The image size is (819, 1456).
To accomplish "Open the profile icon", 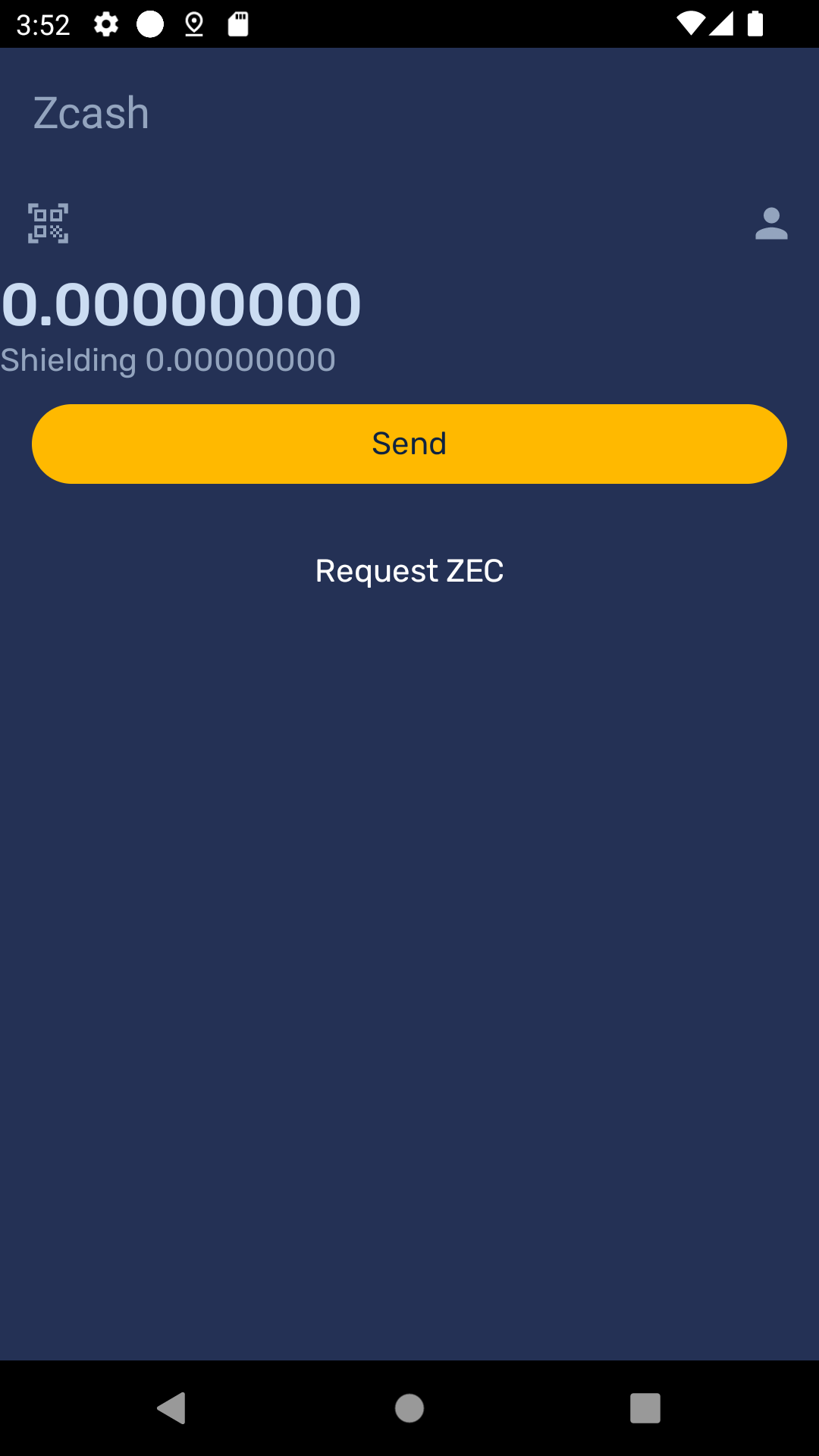I will (771, 224).
